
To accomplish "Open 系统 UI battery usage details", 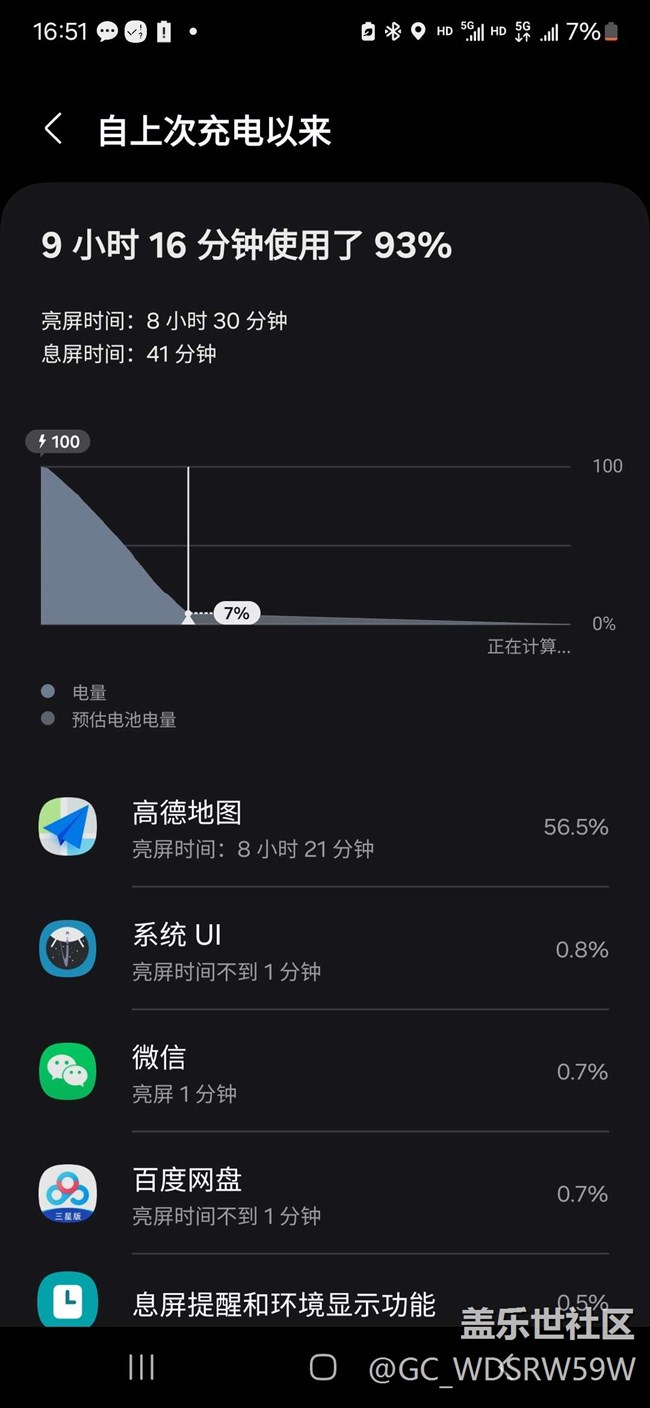I will [x=324, y=949].
